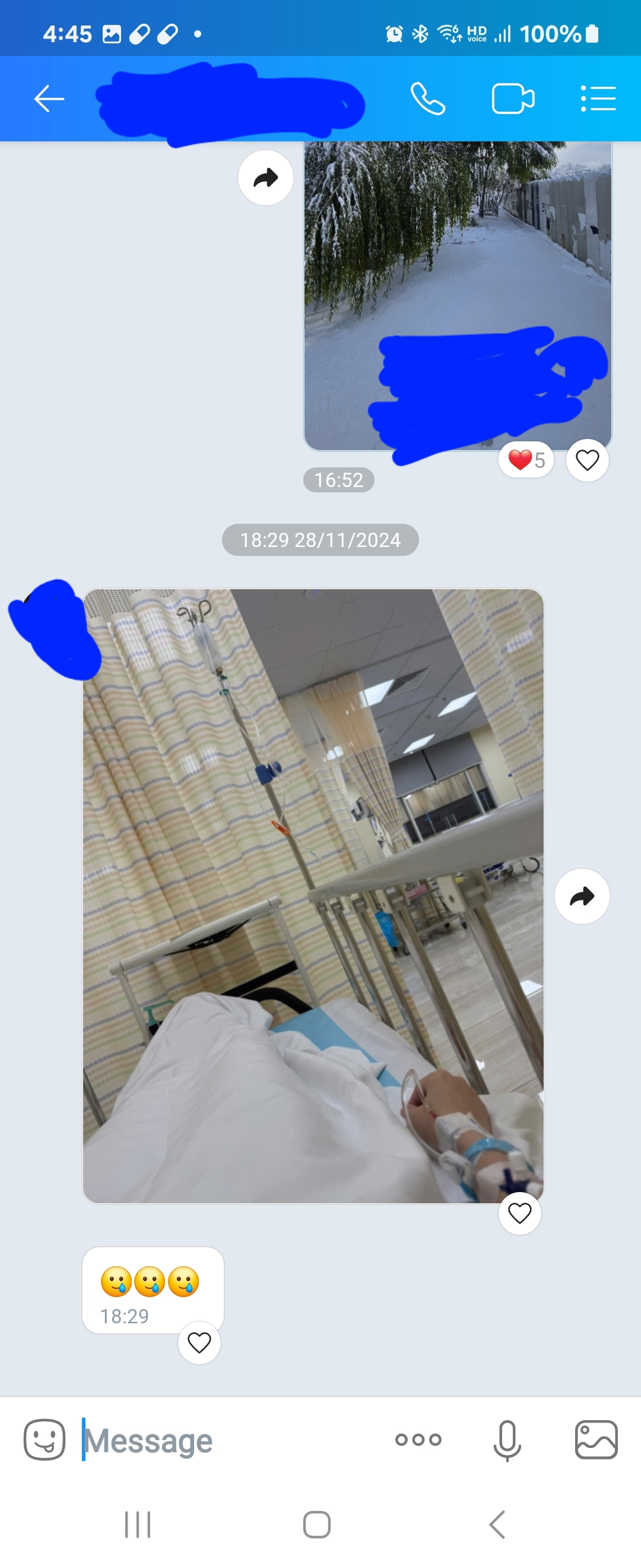Open more attachment options

(418, 1440)
